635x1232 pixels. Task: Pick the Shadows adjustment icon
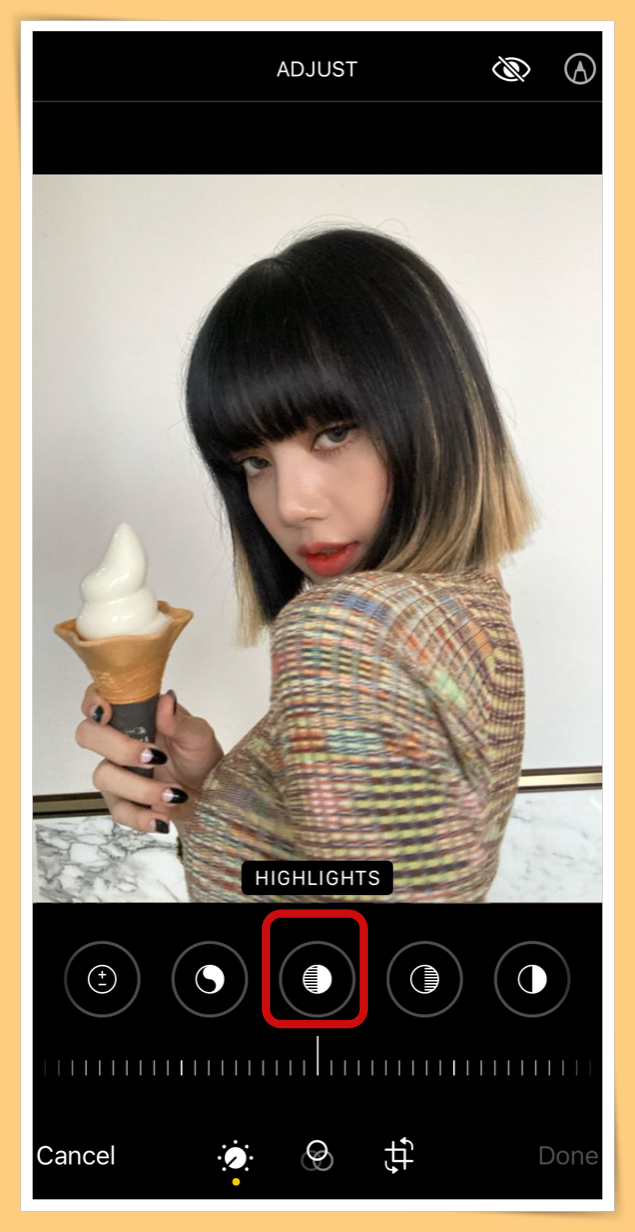coord(424,979)
